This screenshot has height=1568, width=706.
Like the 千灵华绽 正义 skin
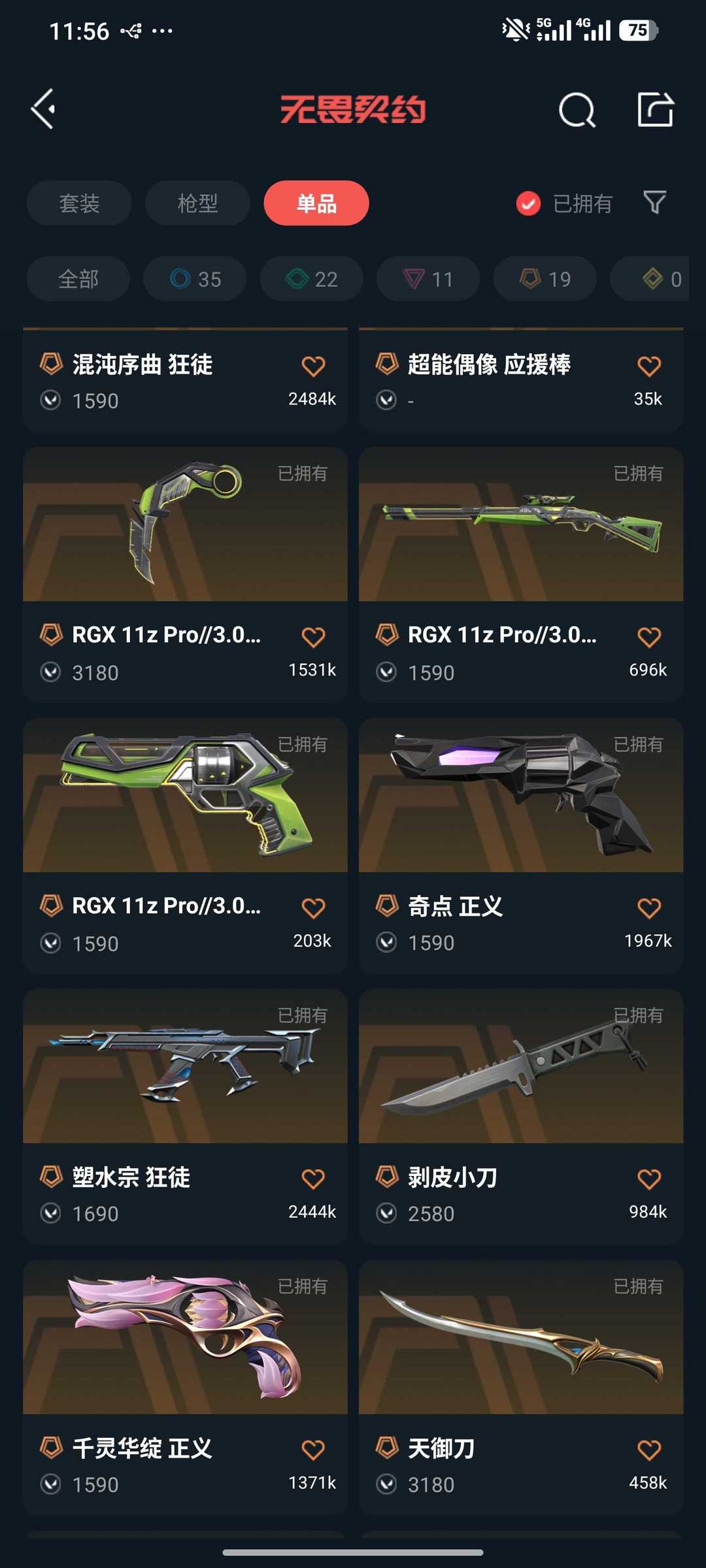coord(313,1450)
